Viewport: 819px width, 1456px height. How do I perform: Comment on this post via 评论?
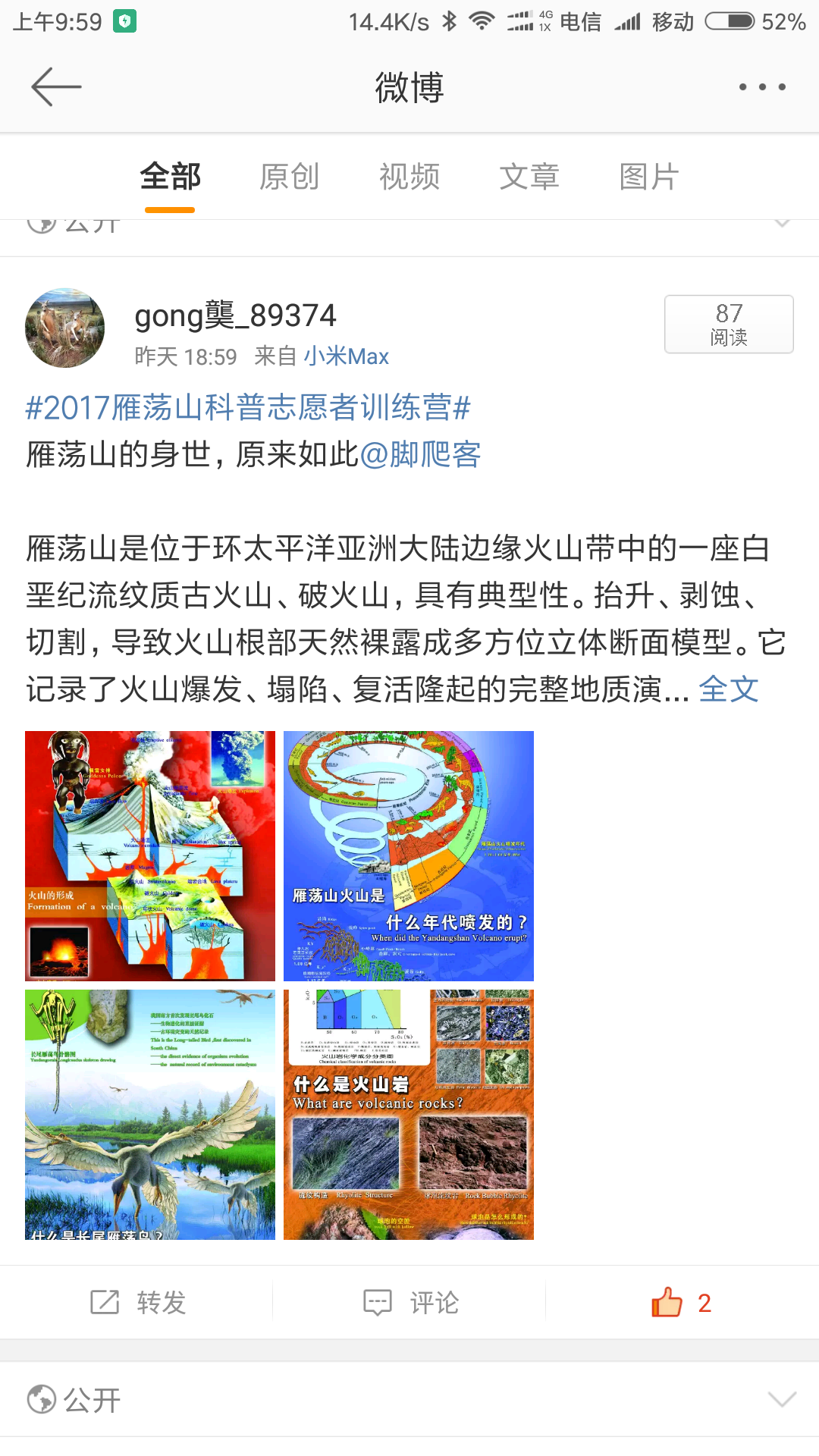[410, 1303]
